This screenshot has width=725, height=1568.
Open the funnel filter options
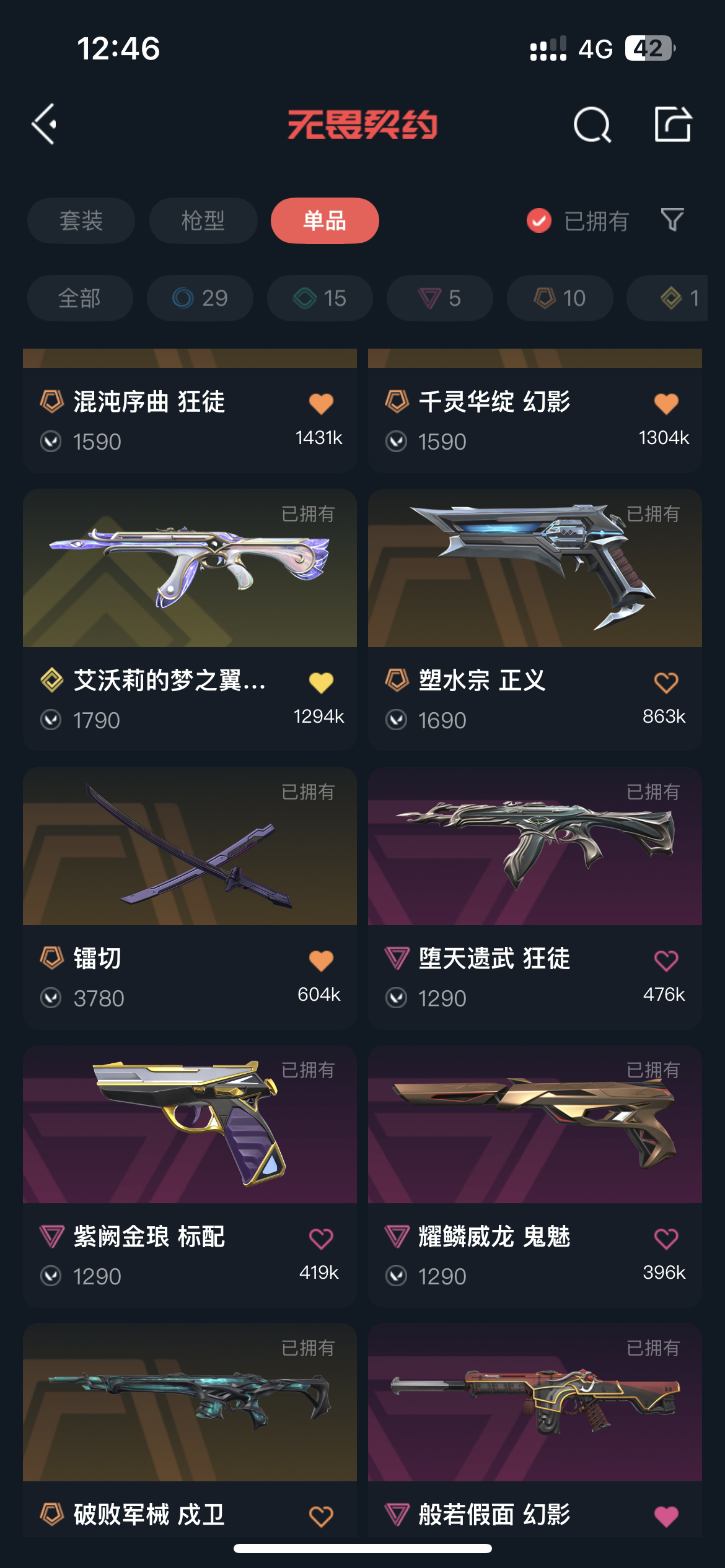pyautogui.click(x=672, y=220)
